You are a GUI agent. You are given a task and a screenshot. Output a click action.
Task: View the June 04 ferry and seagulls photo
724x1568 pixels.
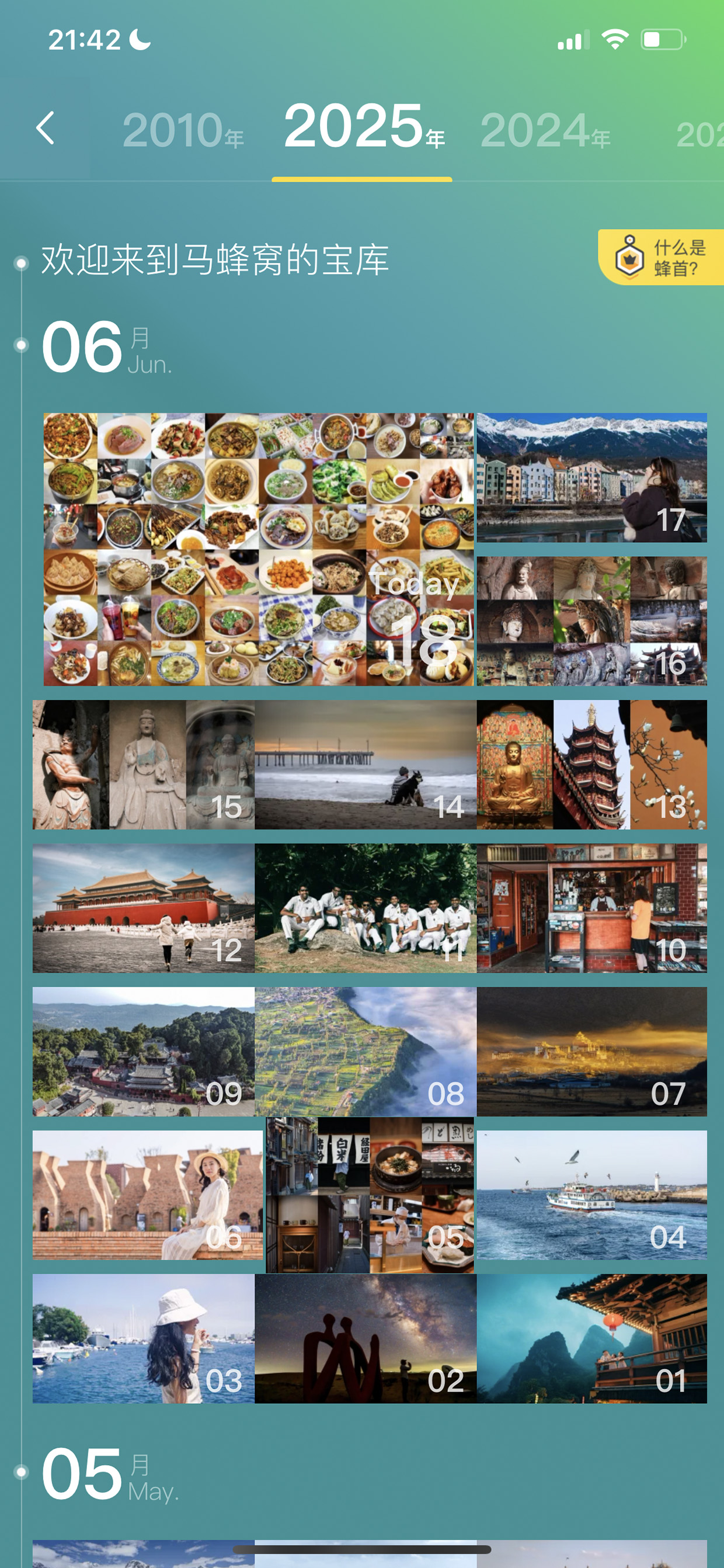click(591, 1195)
